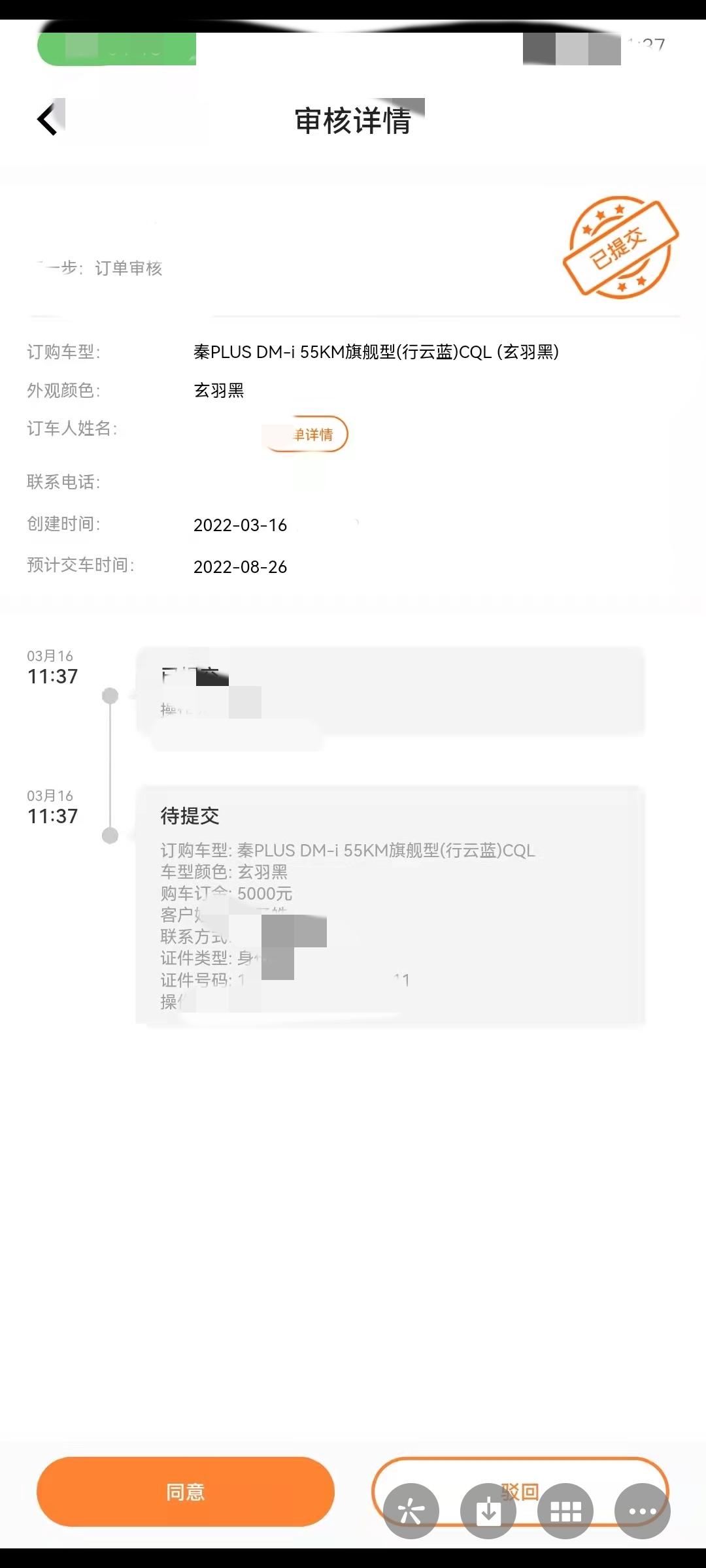Go back from the 审核详情 page
Image resolution: width=706 pixels, height=1568 pixels.
coord(48,120)
